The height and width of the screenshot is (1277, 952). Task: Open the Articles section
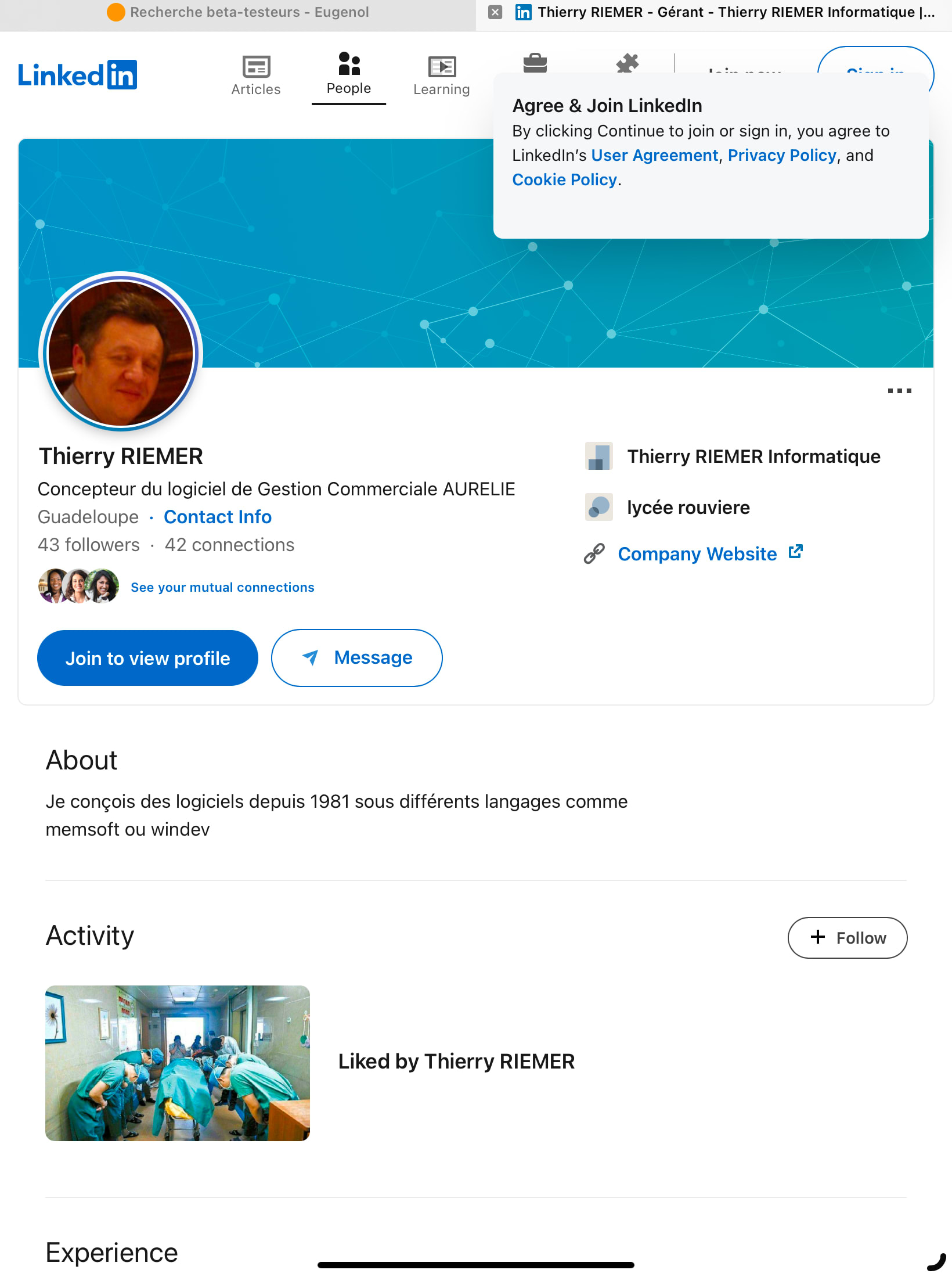[x=255, y=75]
